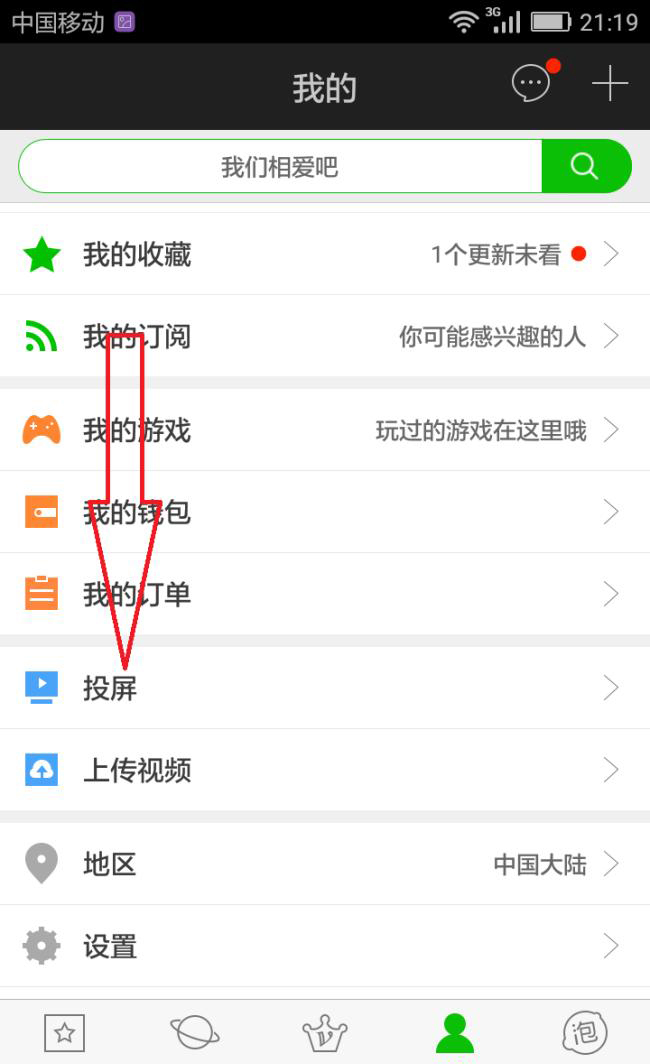Screen dimensions: 650x1064
Task: Tap the plus icon in header
Action: click(x=609, y=84)
